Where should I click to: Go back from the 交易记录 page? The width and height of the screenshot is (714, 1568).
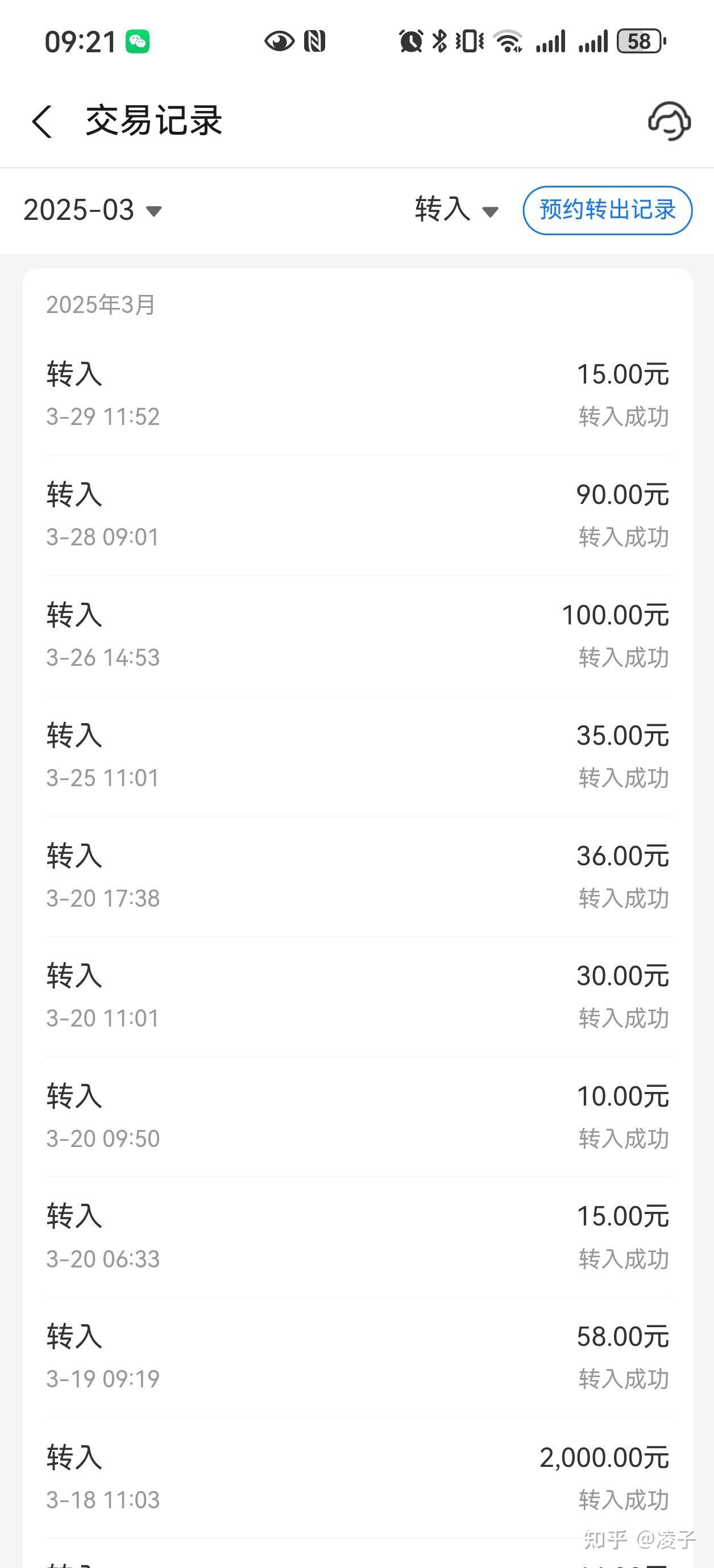coord(41,121)
